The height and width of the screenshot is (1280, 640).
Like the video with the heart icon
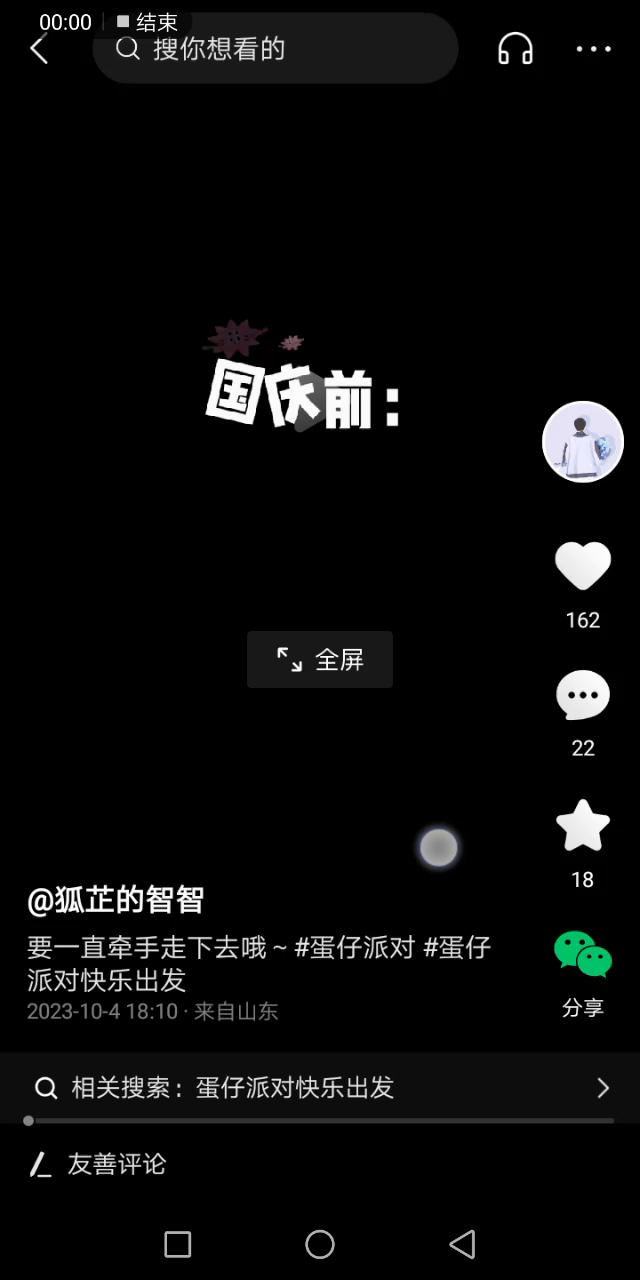point(583,566)
